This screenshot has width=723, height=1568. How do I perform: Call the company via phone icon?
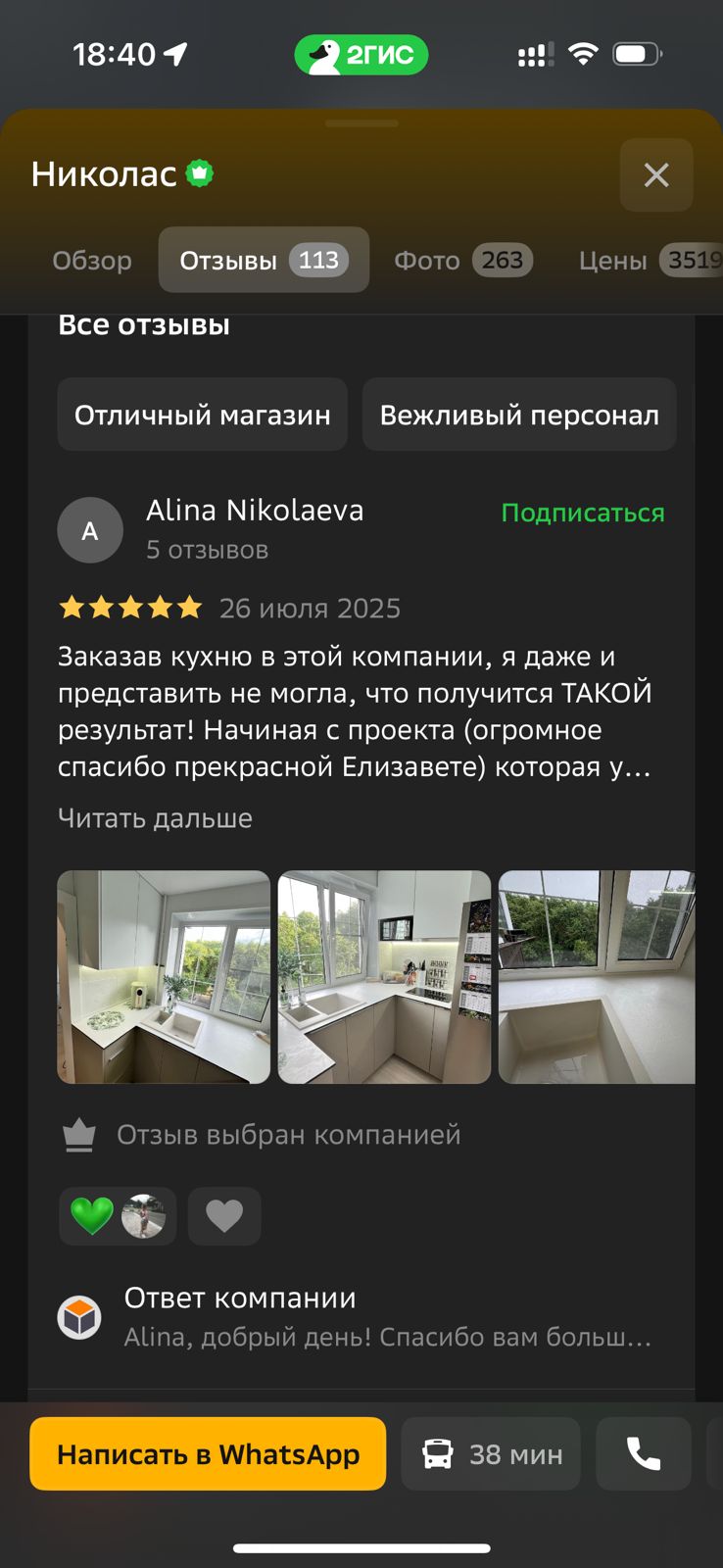[x=643, y=1454]
